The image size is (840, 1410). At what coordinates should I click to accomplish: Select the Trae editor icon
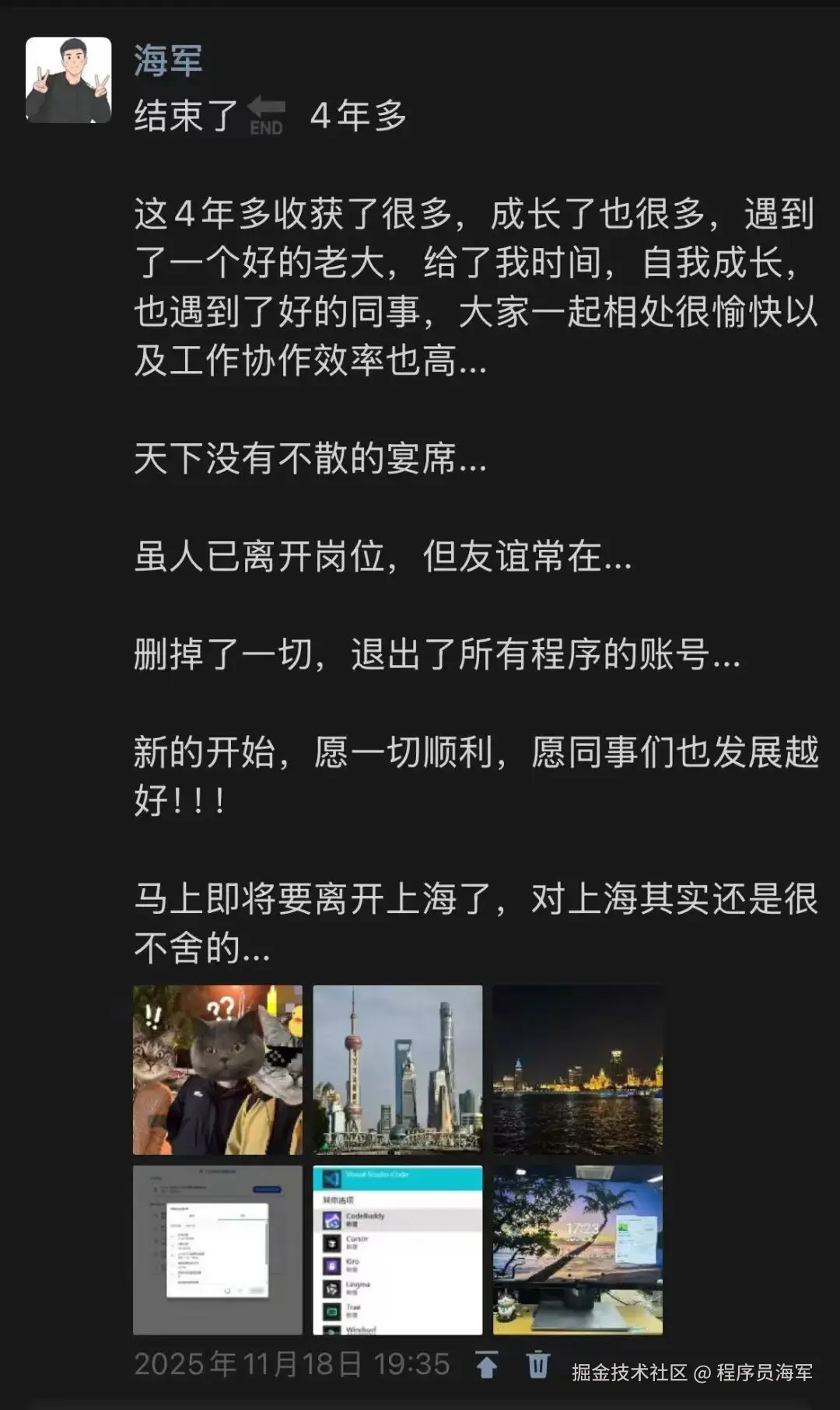point(332,1312)
